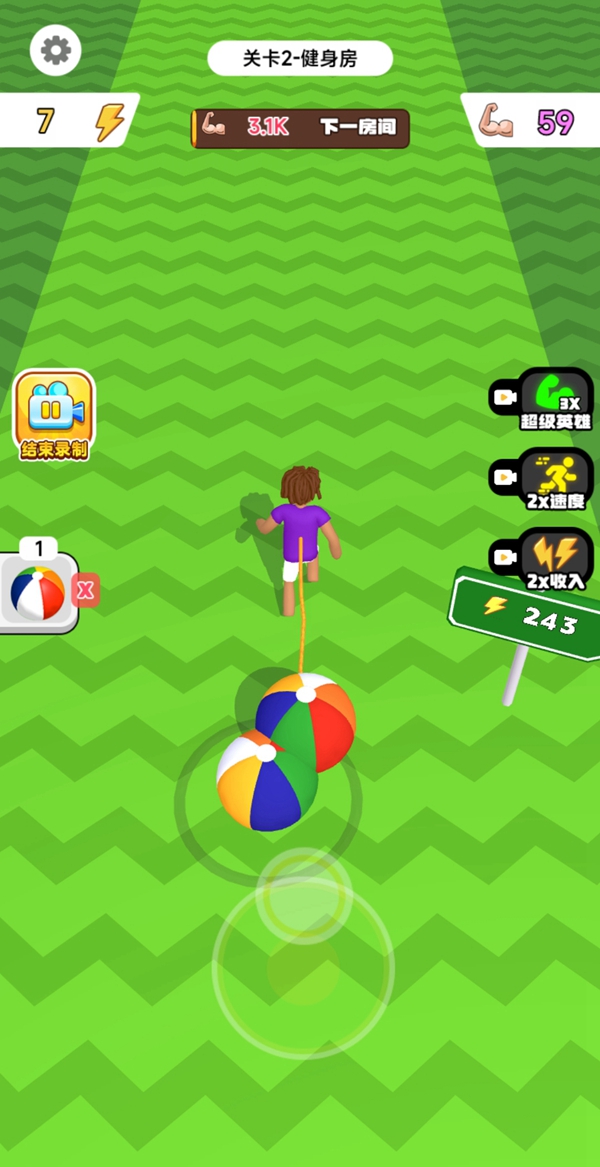600x1167 pixels.
Task: Activate the 2x速度 speed boost
Action: pyautogui.click(x=542, y=481)
